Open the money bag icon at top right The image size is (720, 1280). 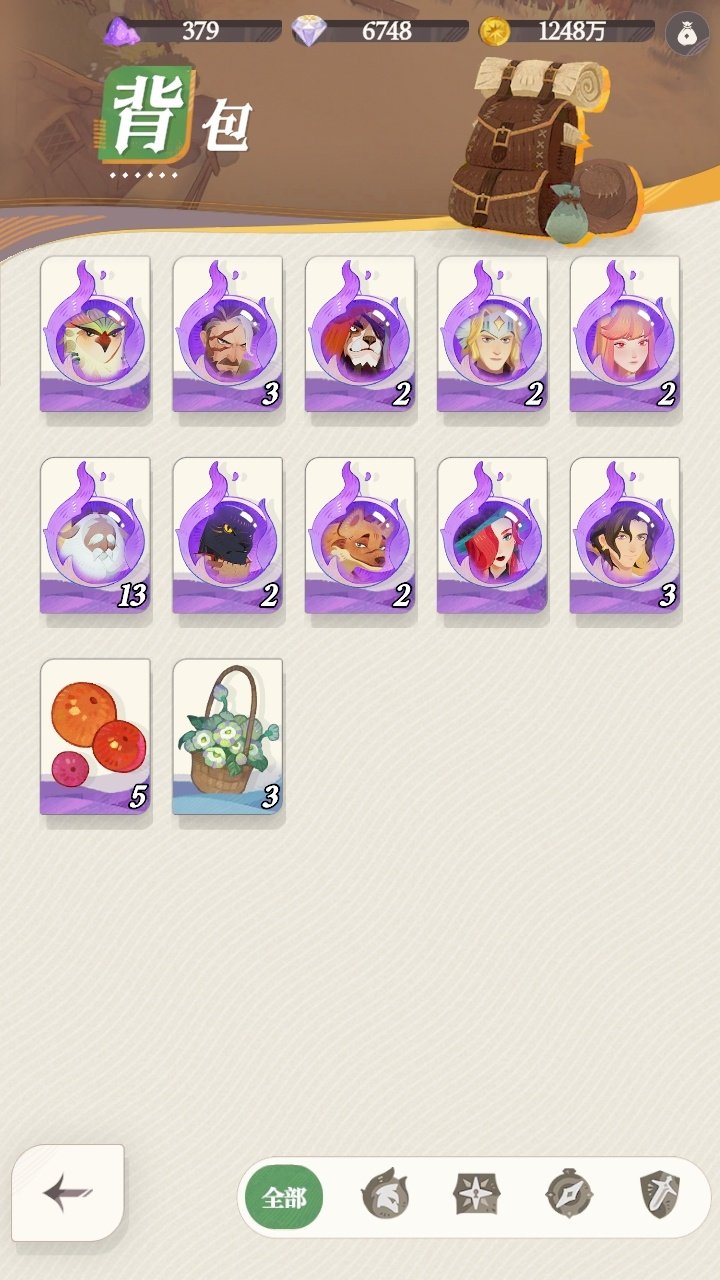(688, 32)
